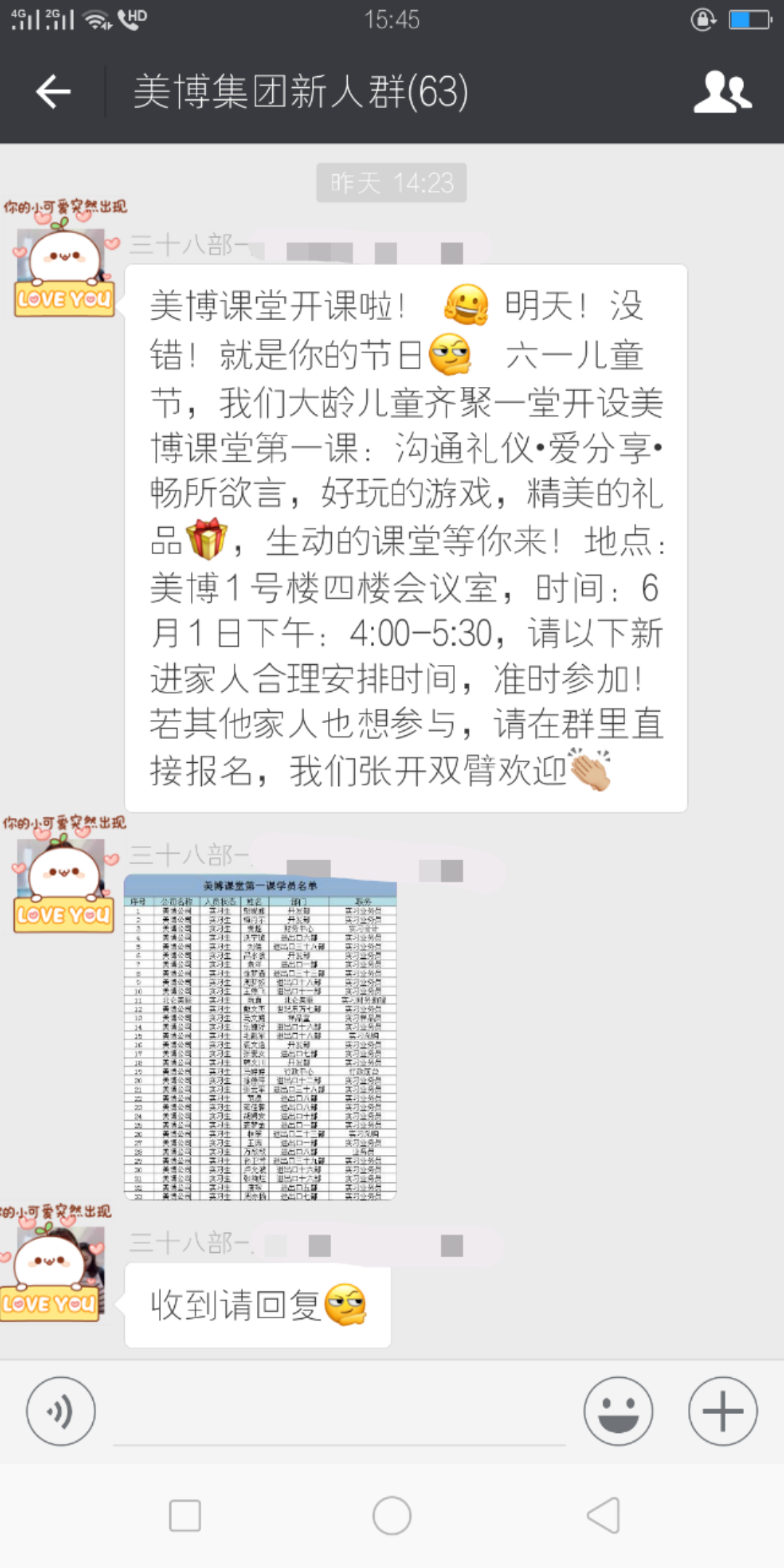Open group members info icon

[x=722, y=92]
